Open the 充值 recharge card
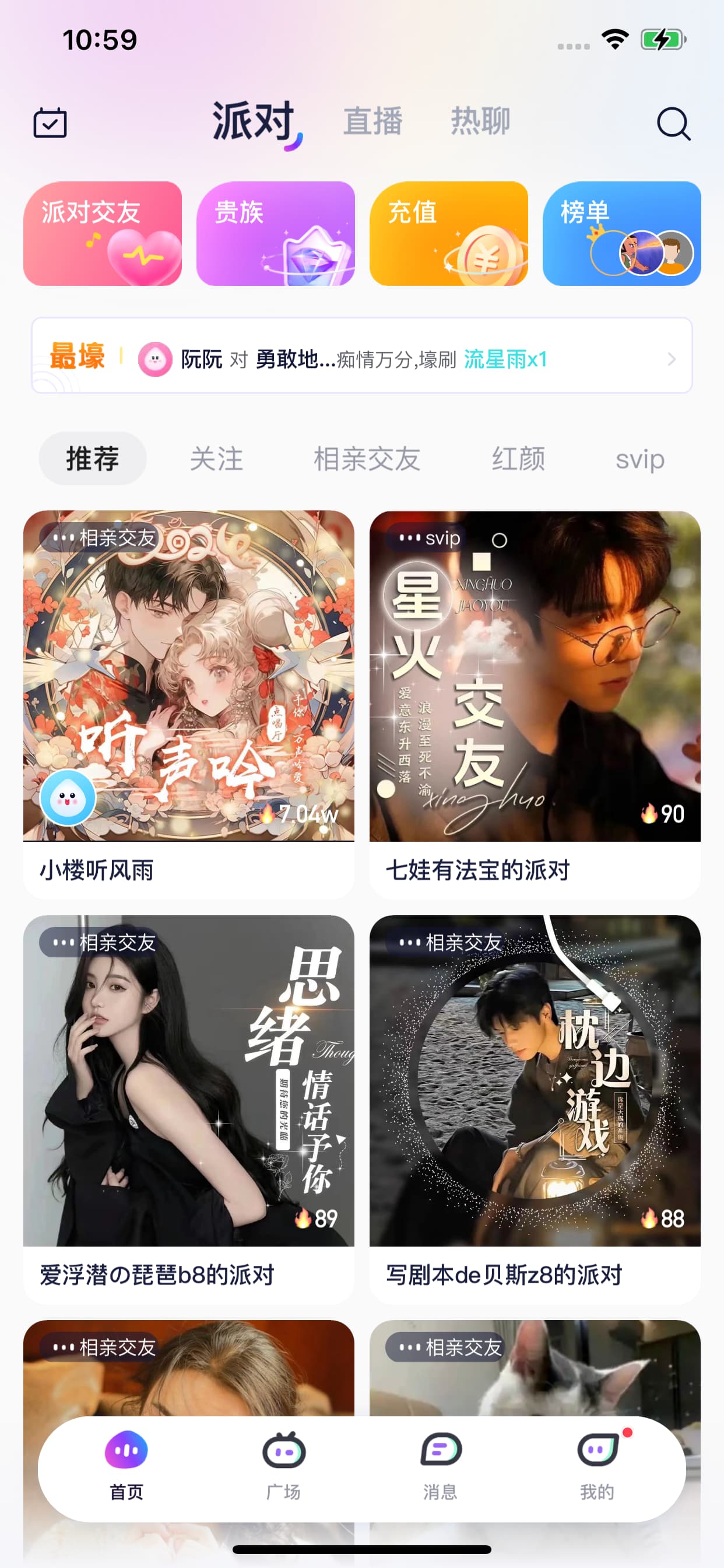This screenshot has height=1568, width=724. [x=448, y=234]
